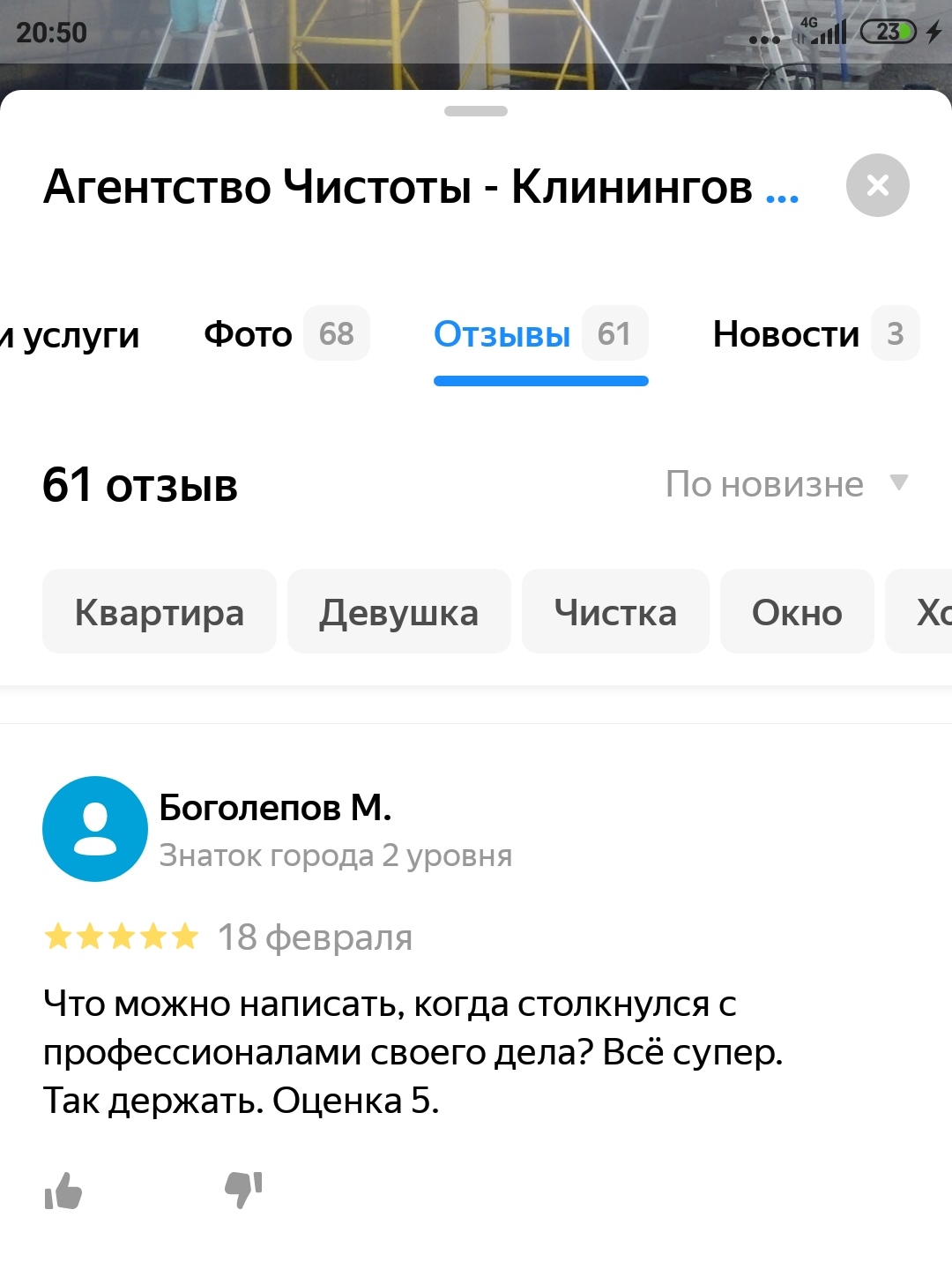Dislike the review by Боголепов М.
This screenshot has height=1277, width=952.
pos(243,1191)
